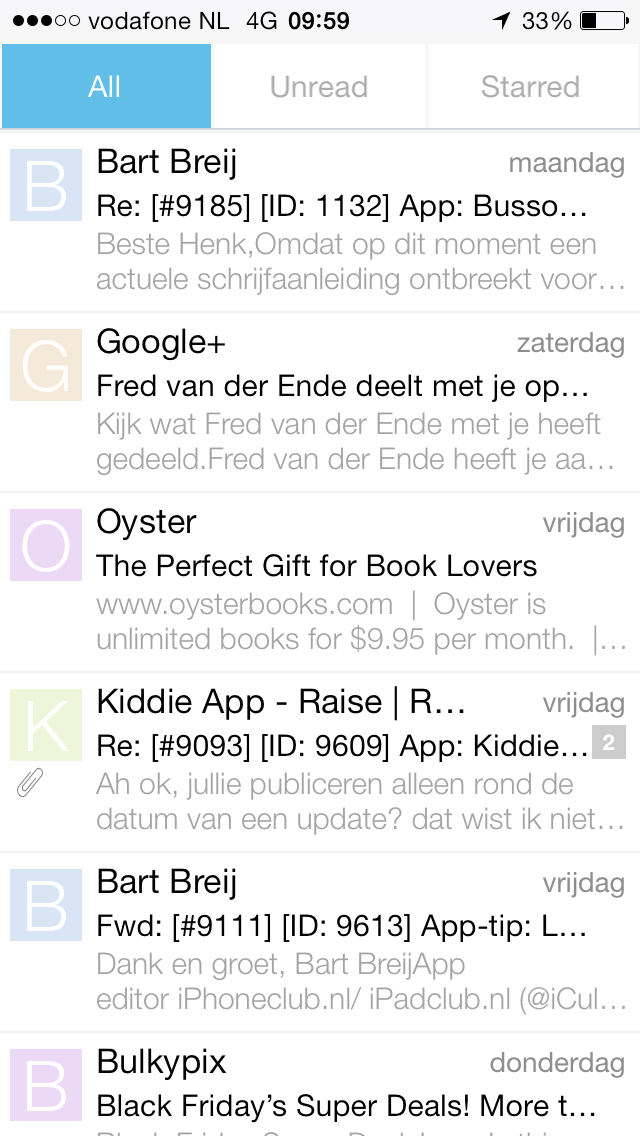The height and width of the screenshot is (1136, 640).
Task: Read Oyster's Perfect Gift for Book Lovers email
Action: click(320, 582)
